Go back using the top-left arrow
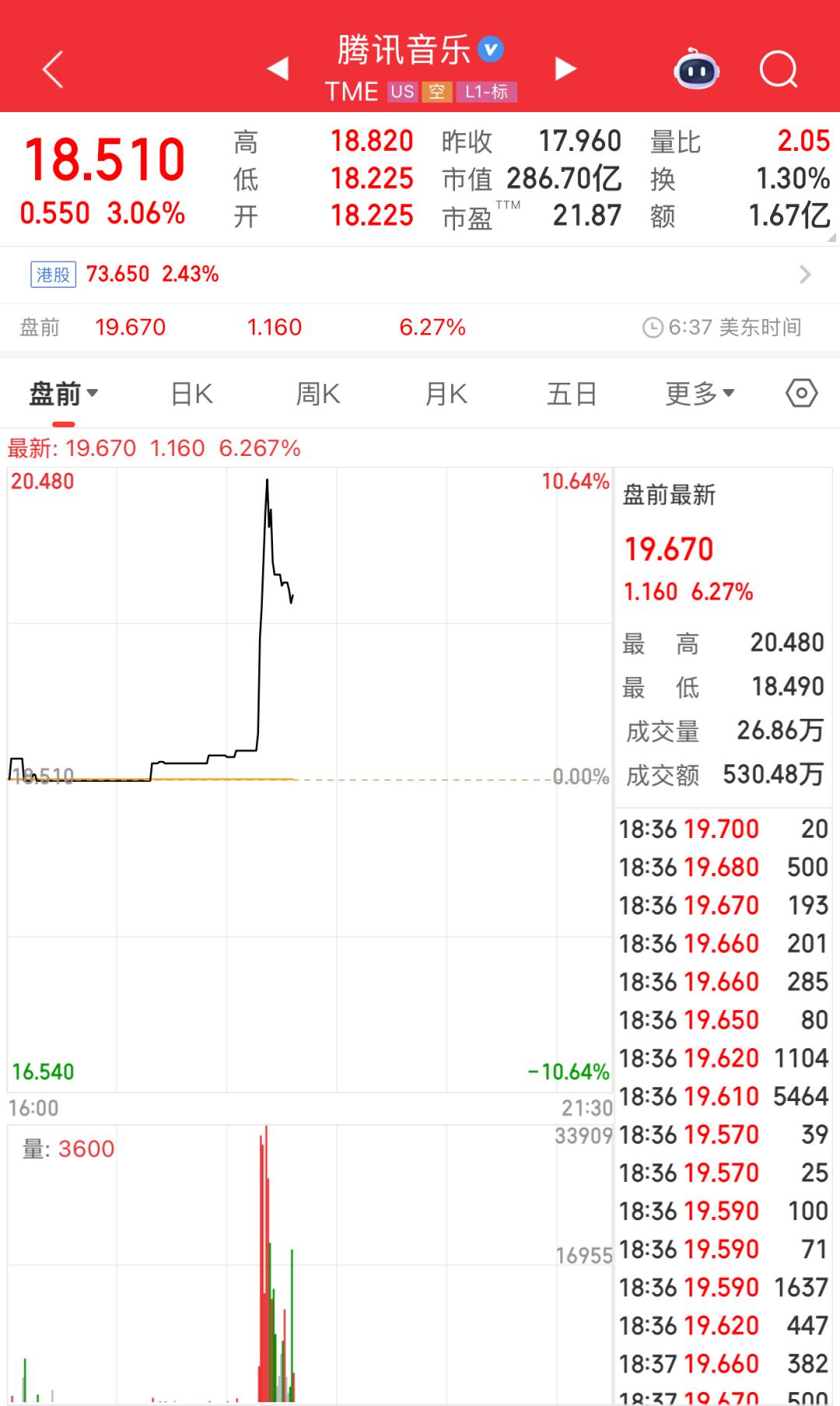The image size is (840, 1406). 53,70
